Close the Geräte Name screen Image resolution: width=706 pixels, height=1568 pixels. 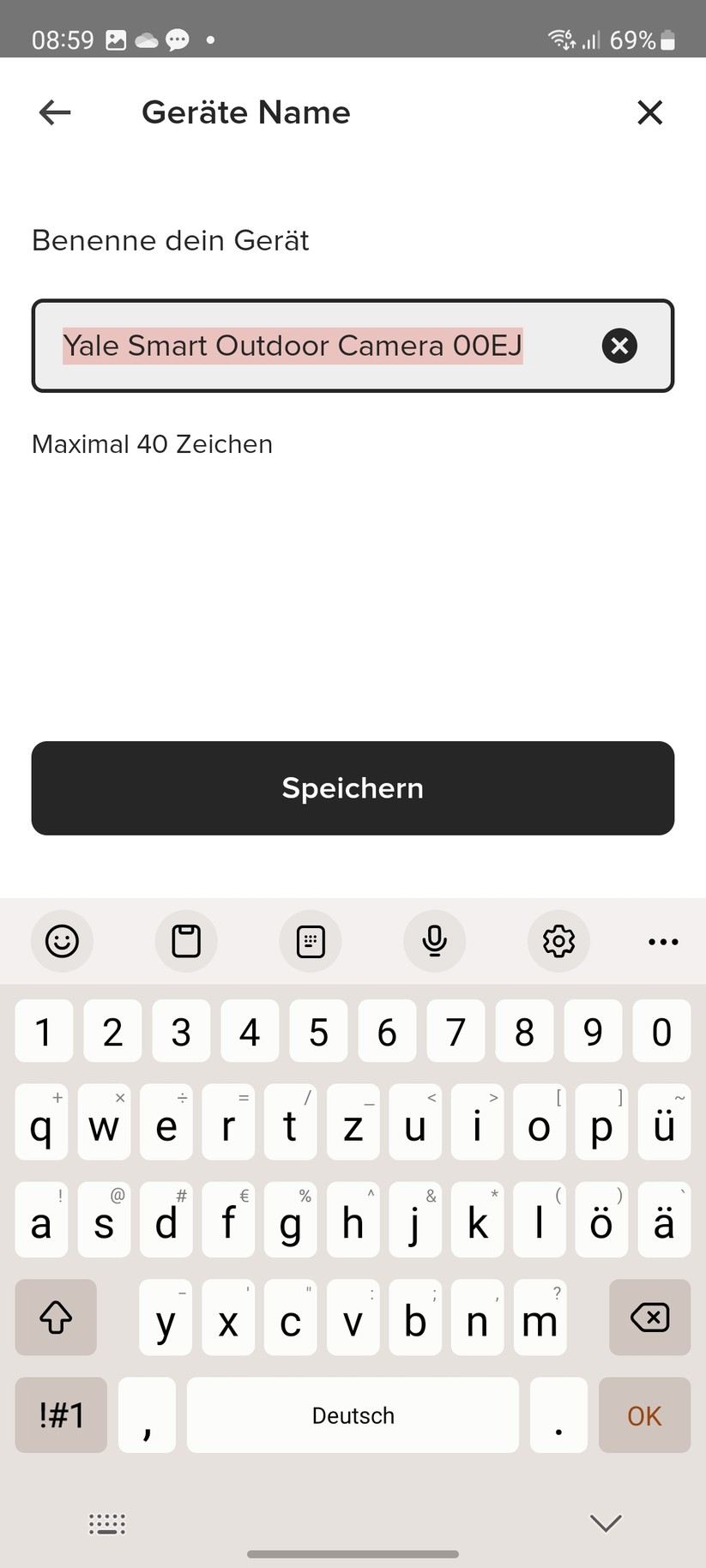[x=650, y=112]
